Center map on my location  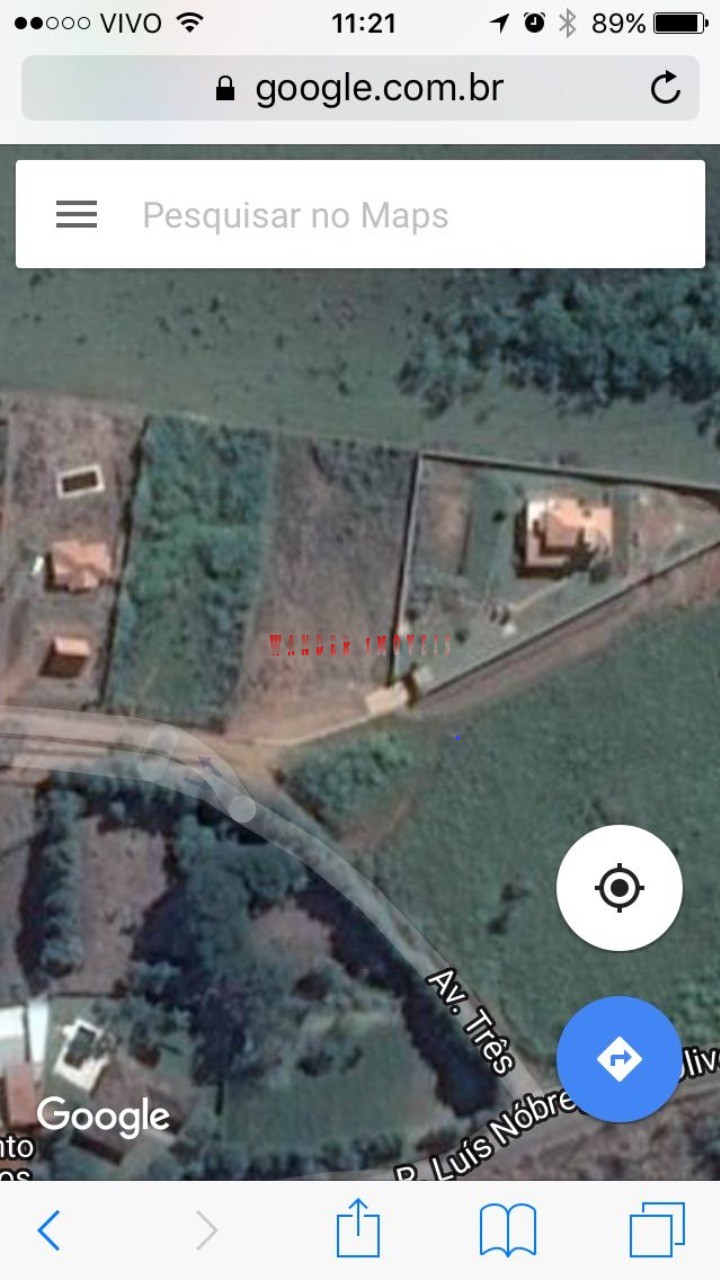(x=619, y=887)
